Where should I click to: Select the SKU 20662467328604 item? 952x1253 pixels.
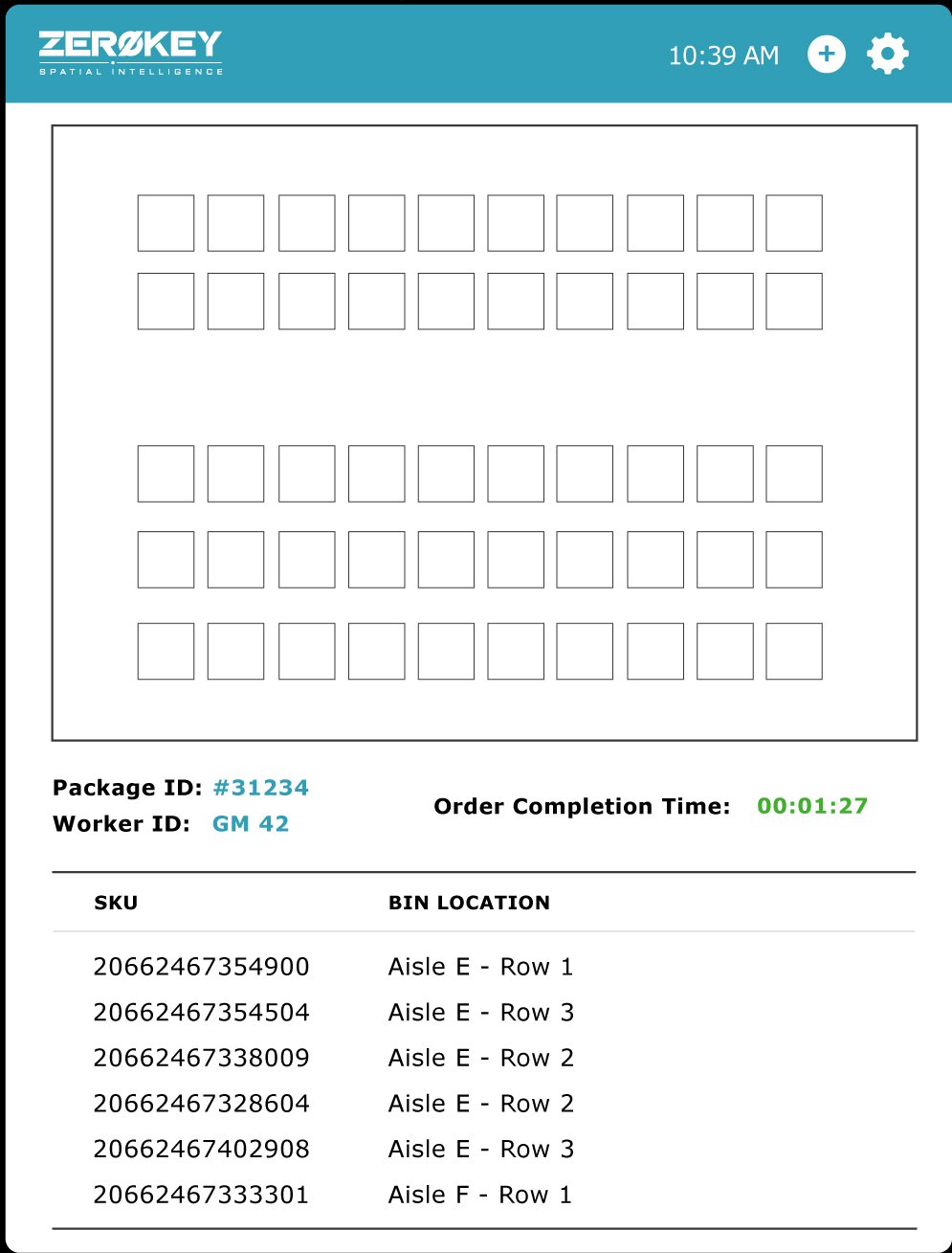pyautogui.click(x=202, y=1104)
